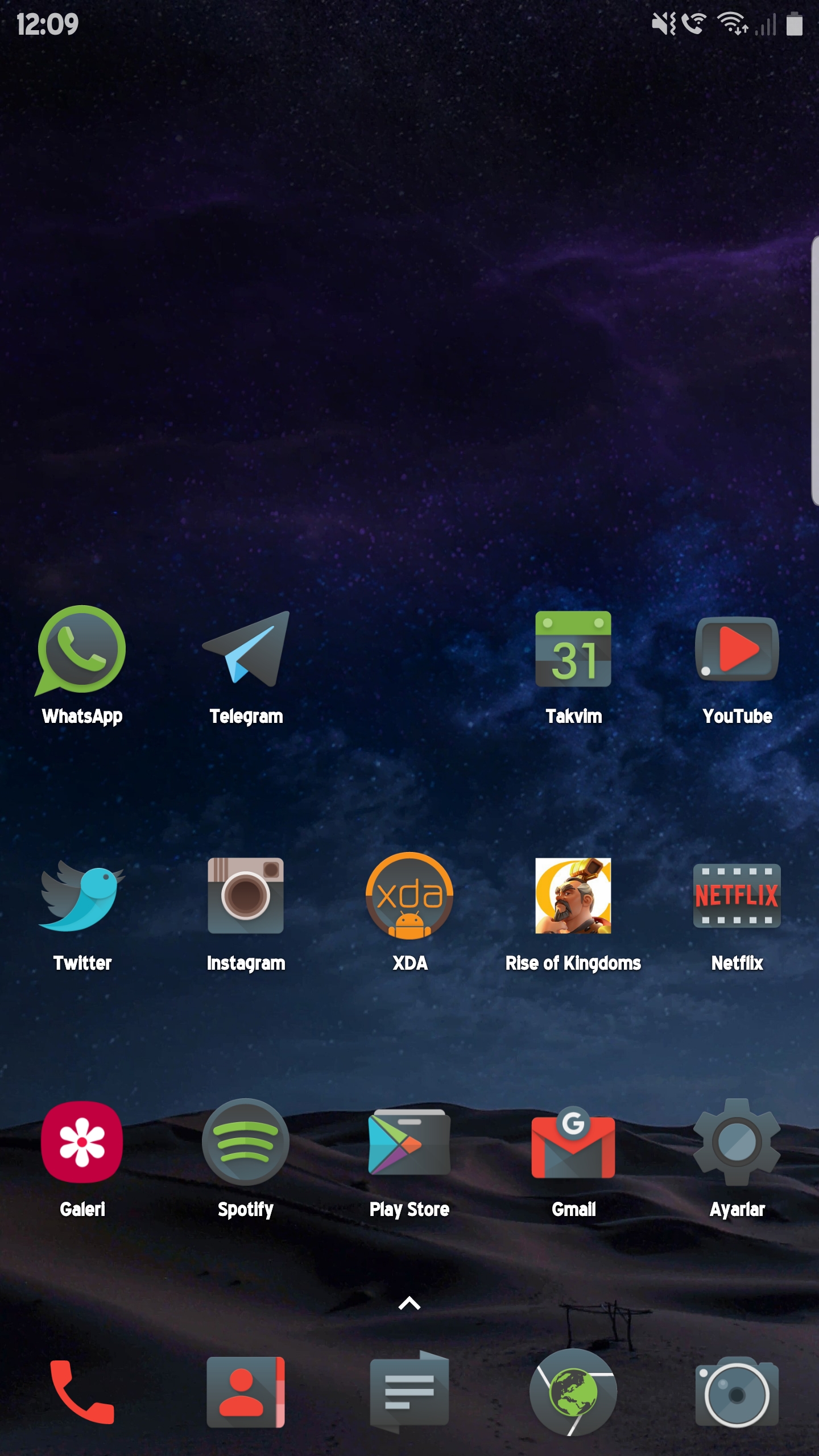Open the camera app in the dock
Image resolution: width=819 pixels, height=1456 pixels.
point(737,1392)
